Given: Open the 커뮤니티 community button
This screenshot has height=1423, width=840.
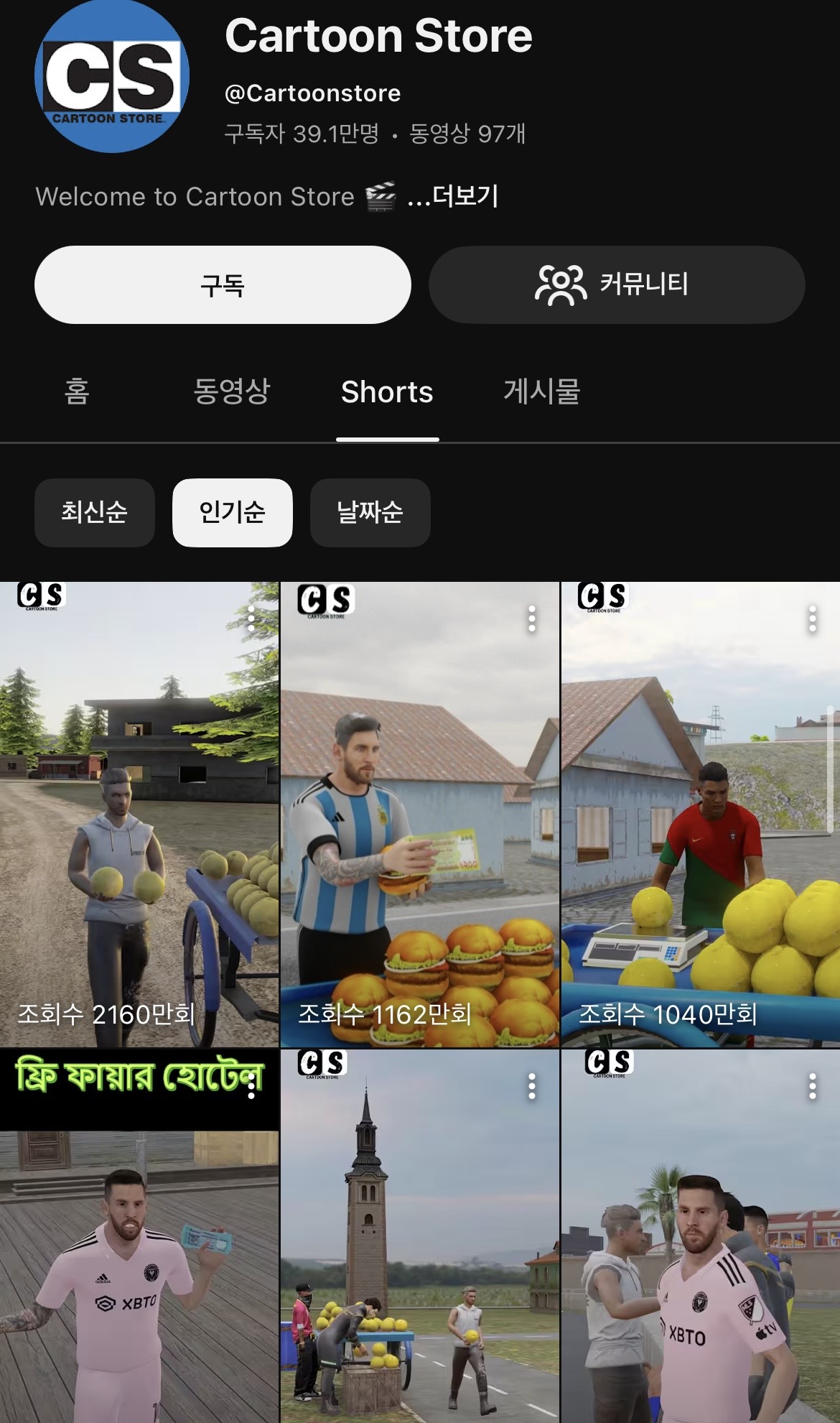Looking at the screenshot, I should [616, 285].
